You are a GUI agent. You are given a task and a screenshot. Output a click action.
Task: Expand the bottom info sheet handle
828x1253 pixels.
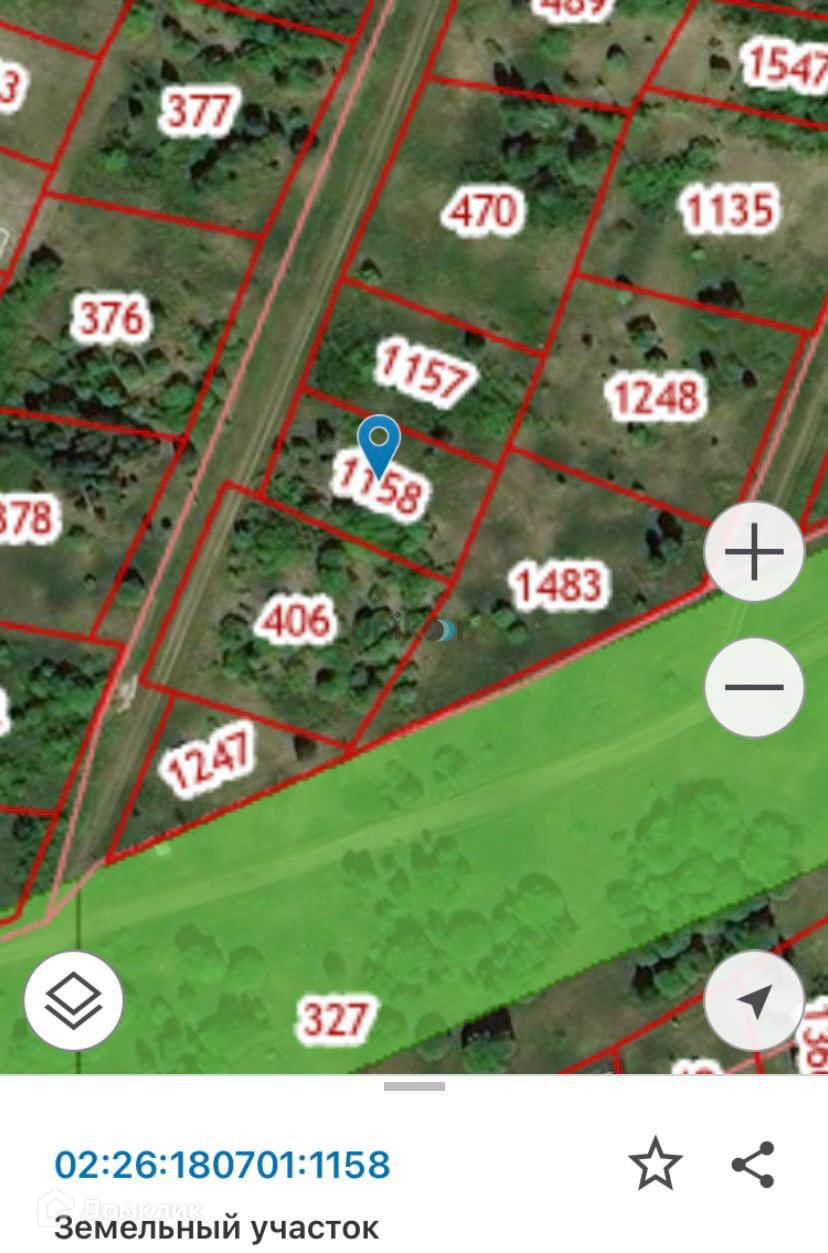pos(414,1086)
